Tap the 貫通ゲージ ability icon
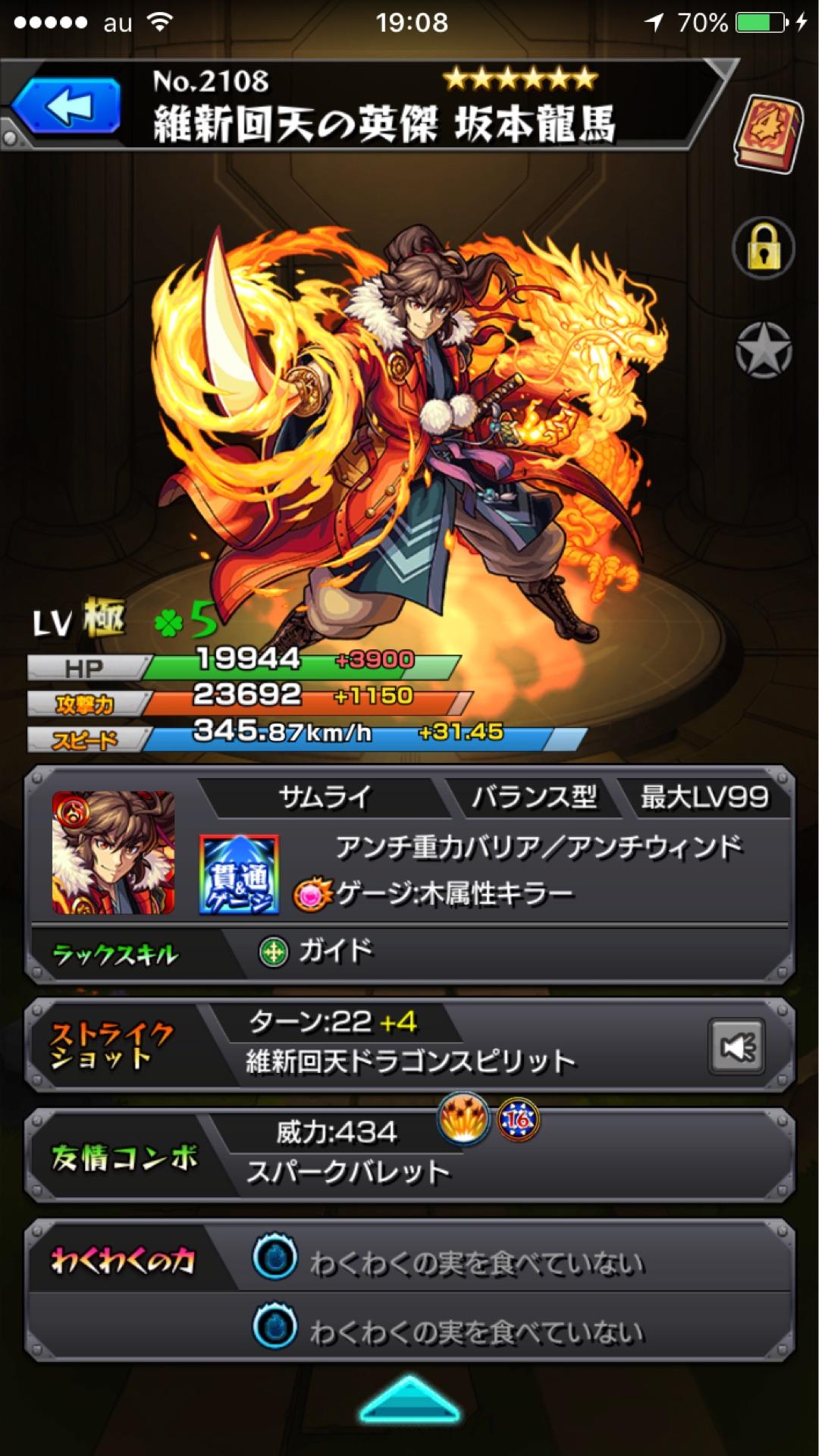 click(239, 874)
